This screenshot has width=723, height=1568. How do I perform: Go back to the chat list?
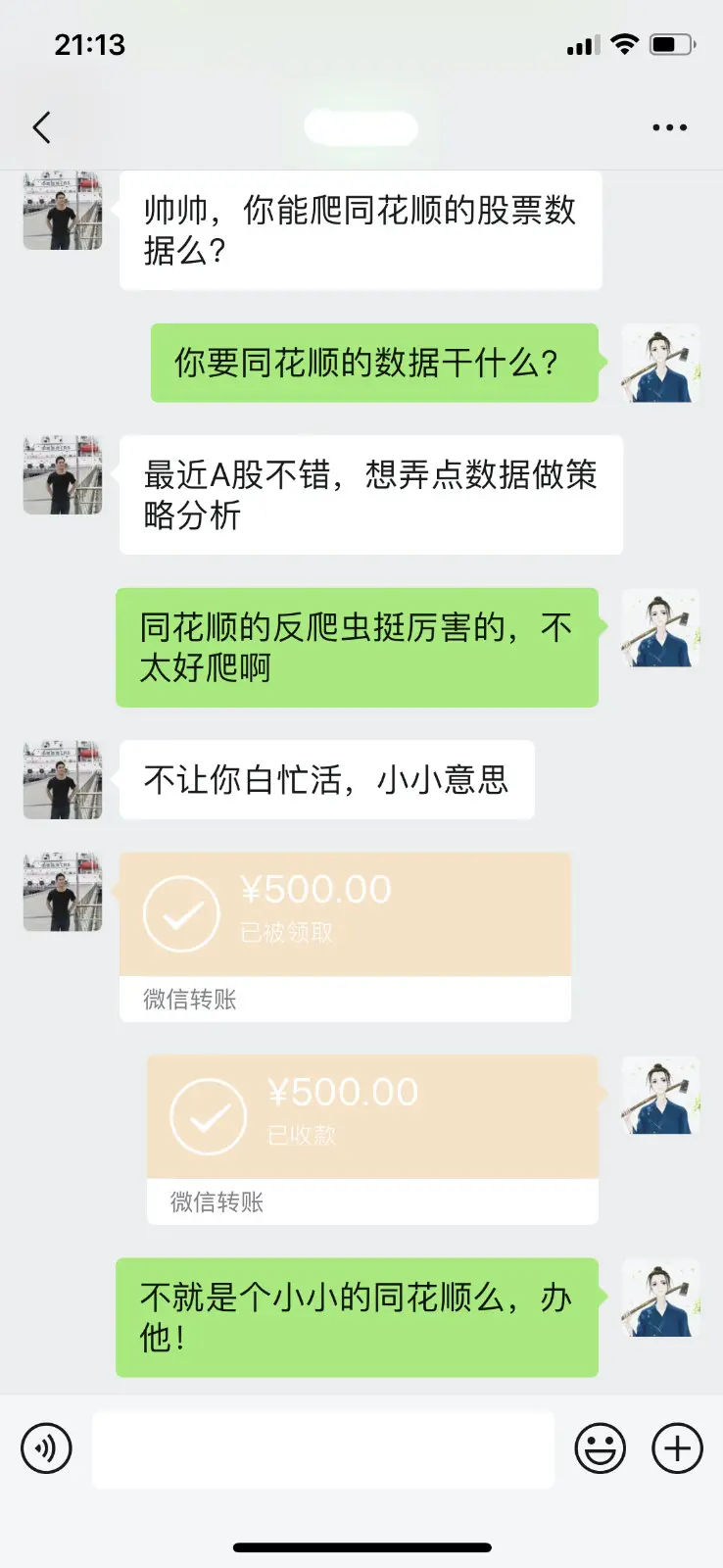(41, 127)
